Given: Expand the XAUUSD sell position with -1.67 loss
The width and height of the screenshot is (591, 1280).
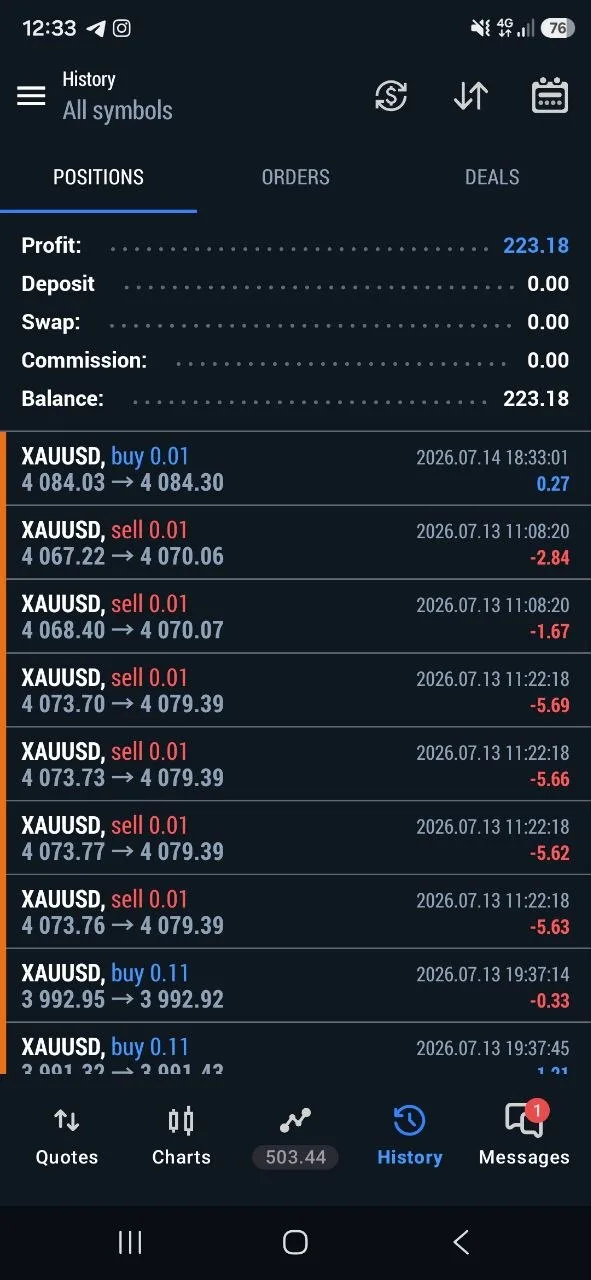Looking at the screenshot, I should click(x=295, y=617).
